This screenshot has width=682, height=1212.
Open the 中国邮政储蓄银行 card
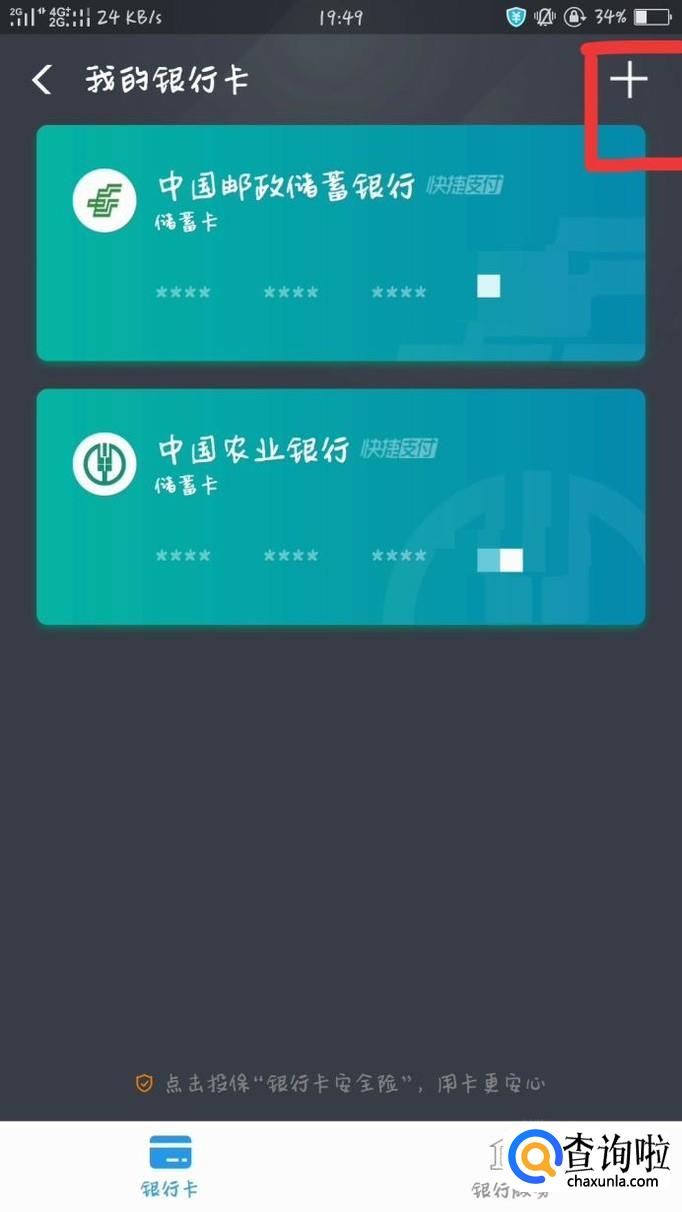pos(340,242)
